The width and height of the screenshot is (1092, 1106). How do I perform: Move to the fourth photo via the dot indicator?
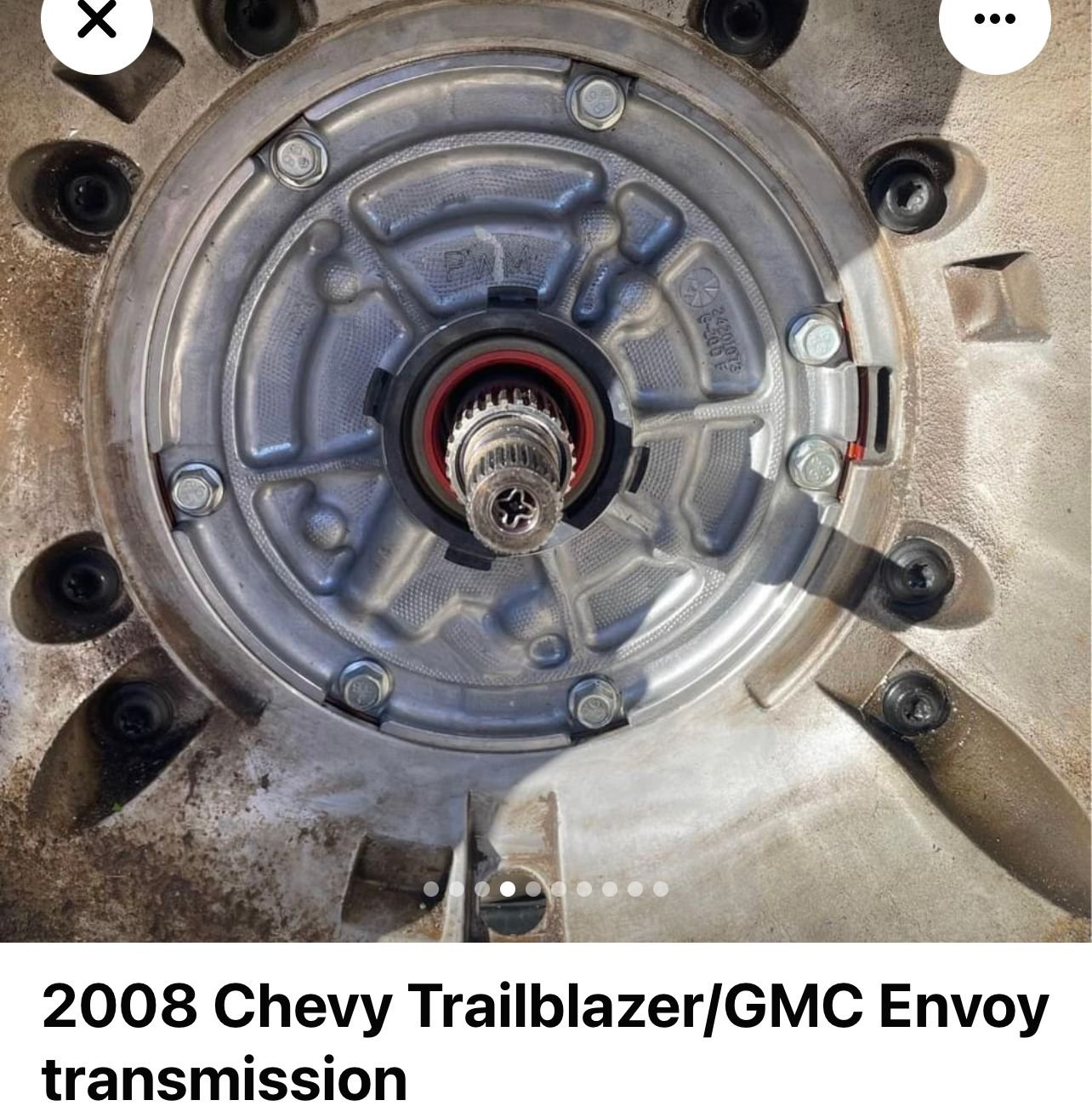coord(507,888)
